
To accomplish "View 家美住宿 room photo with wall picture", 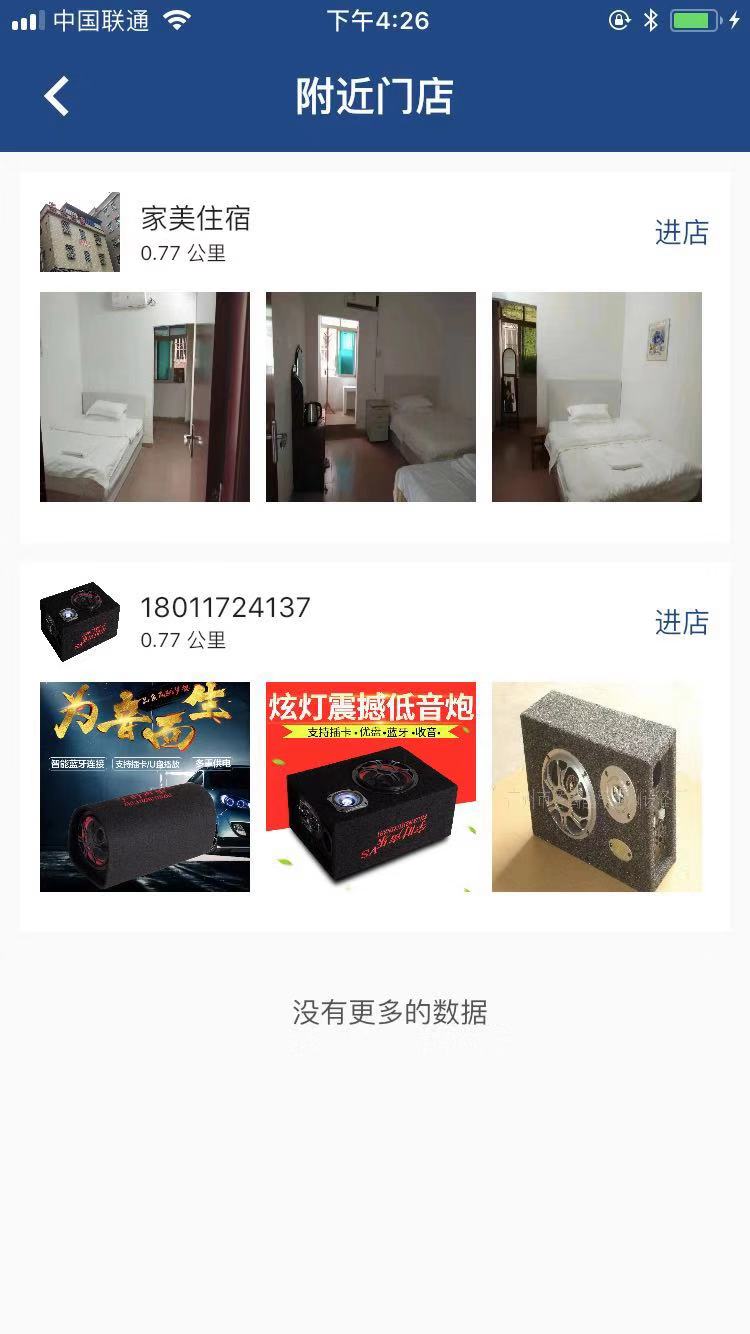I will 597,397.
